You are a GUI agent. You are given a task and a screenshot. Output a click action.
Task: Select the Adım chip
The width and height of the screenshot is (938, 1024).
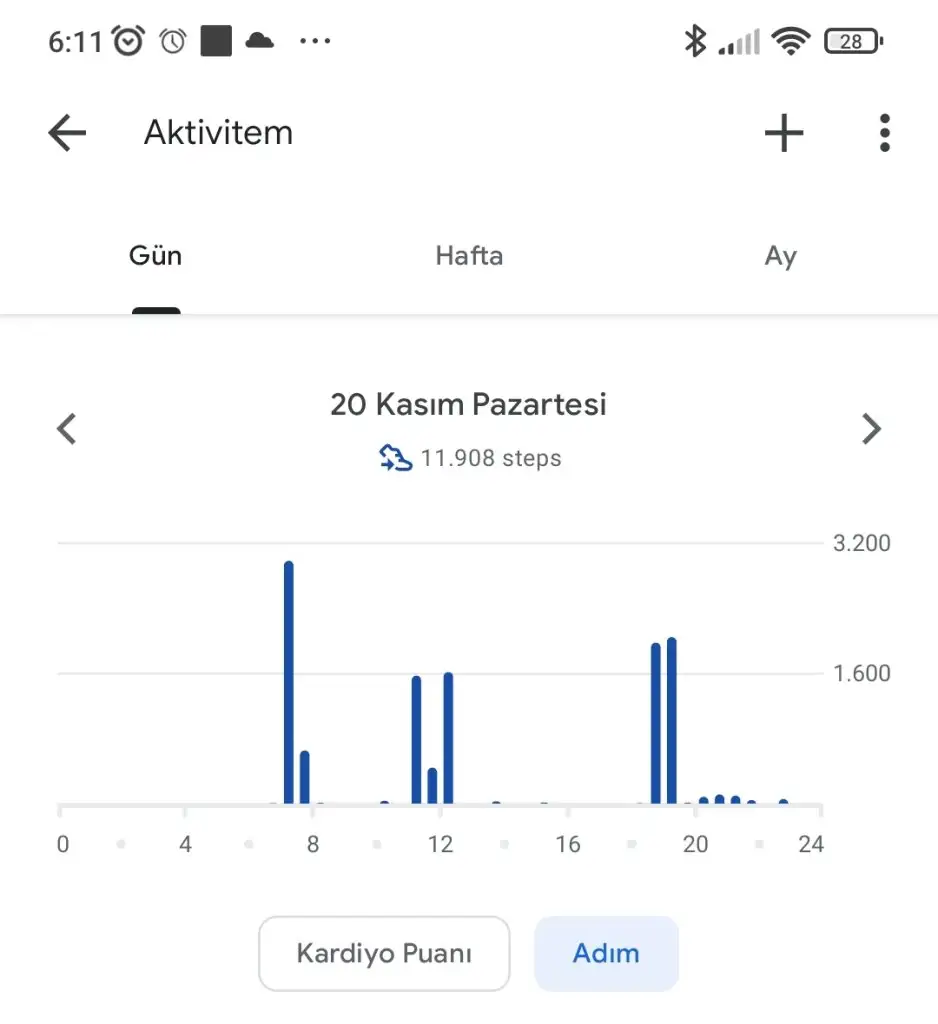tap(606, 953)
